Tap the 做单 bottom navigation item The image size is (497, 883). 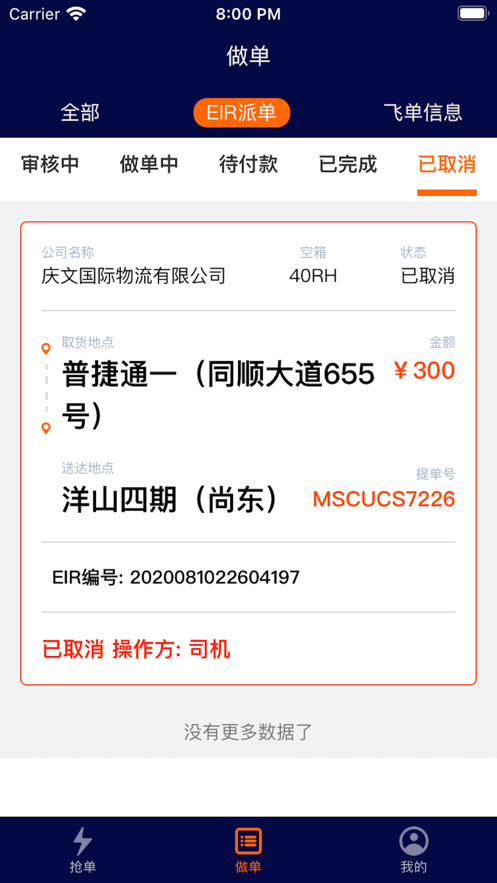[x=248, y=850]
